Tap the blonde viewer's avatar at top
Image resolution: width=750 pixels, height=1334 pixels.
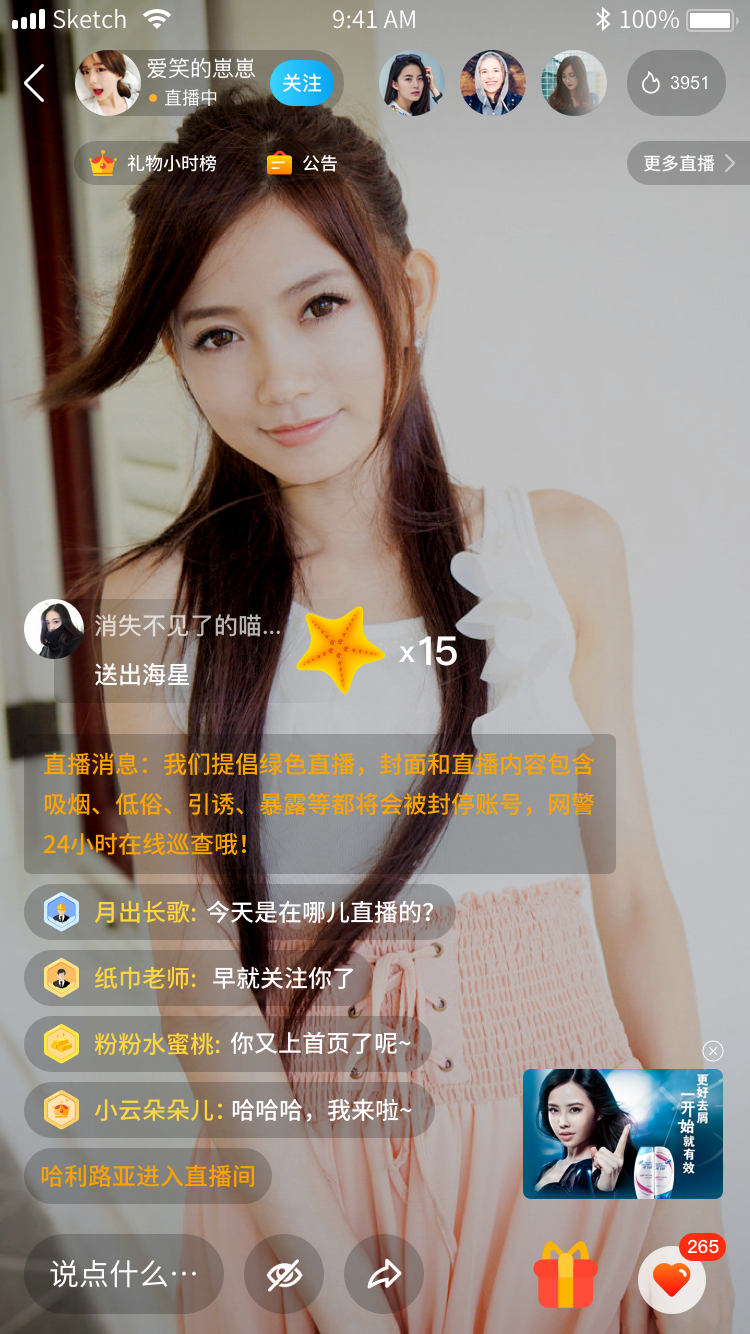(x=493, y=83)
